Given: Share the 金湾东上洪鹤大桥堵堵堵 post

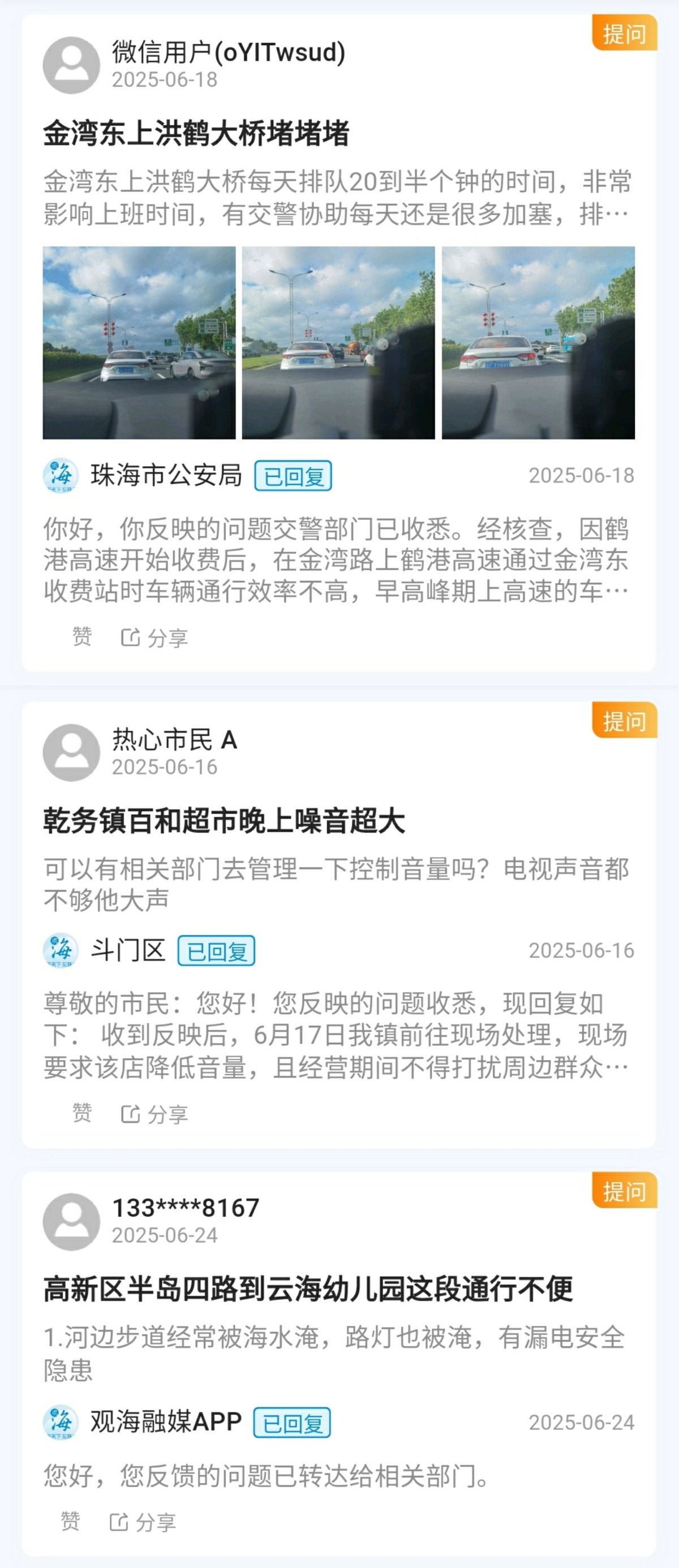Looking at the screenshot, I should (x=154, y=637).
